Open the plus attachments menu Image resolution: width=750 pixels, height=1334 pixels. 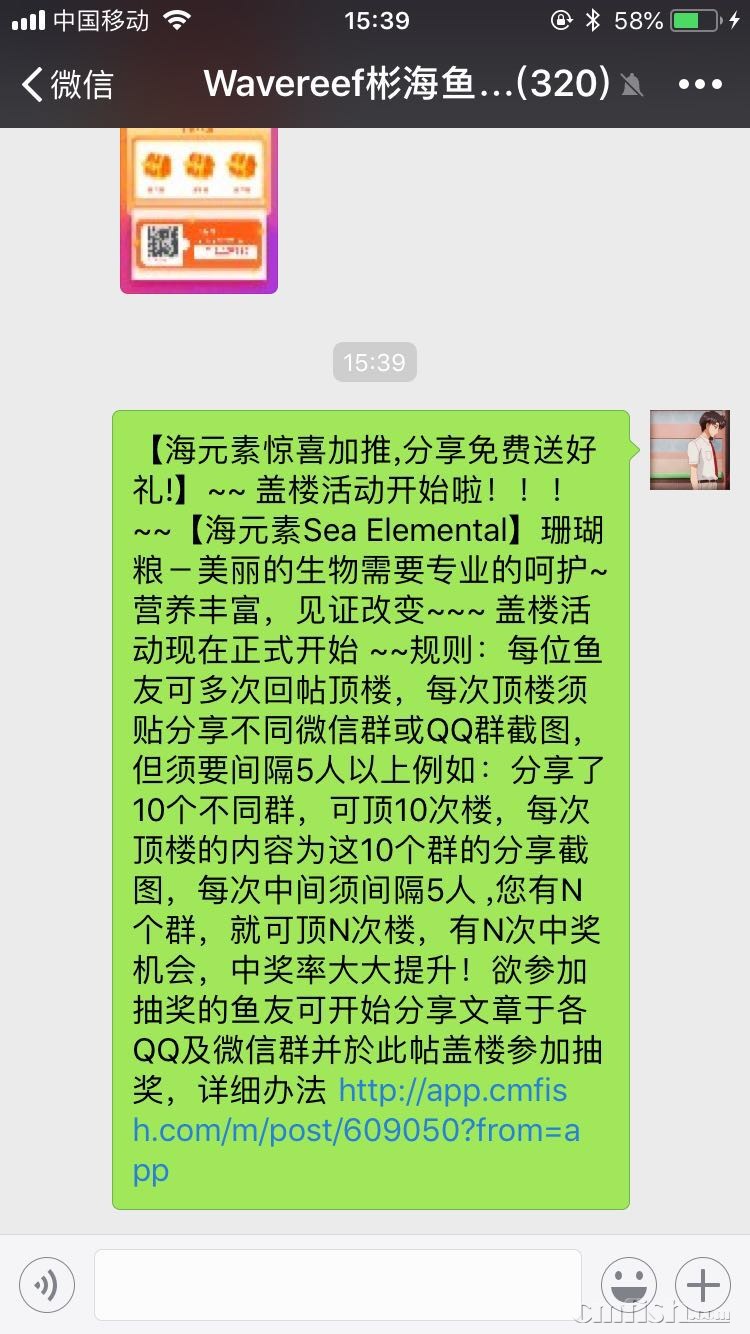[x=703, y=1285]
